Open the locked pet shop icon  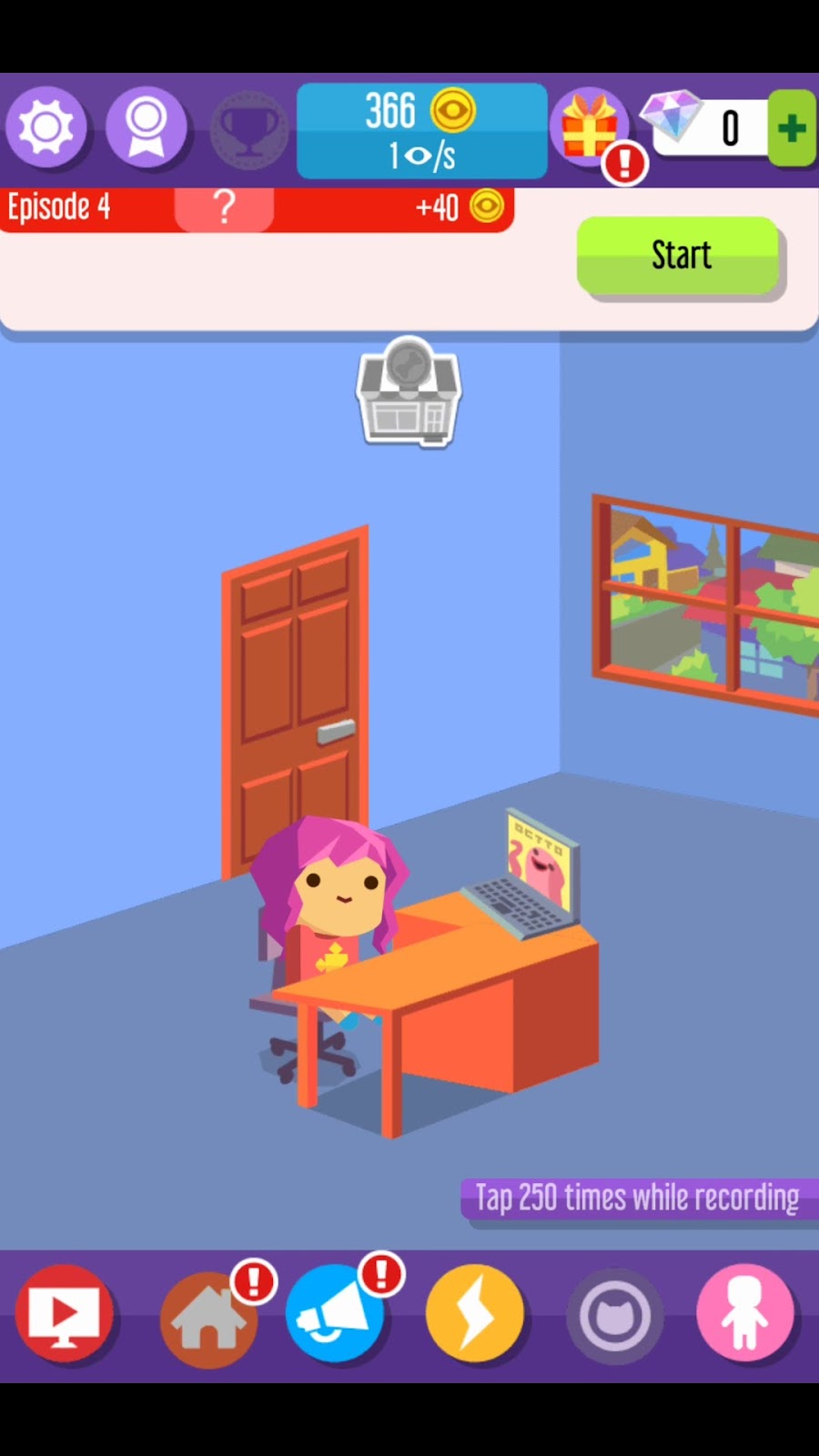pyautogui.click(x=409, y=392)
